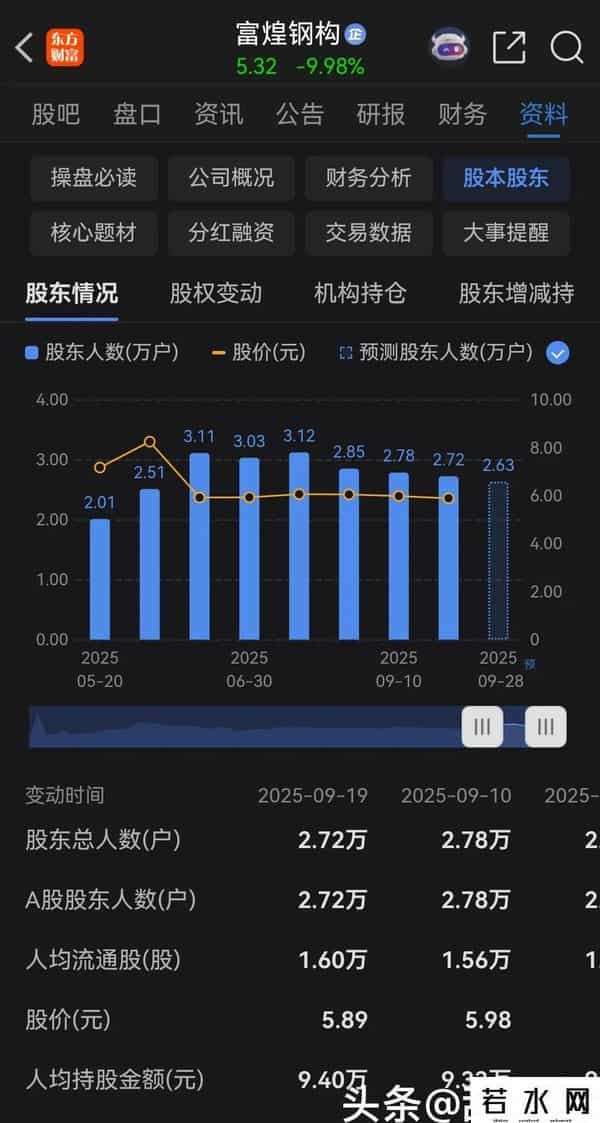Switch to the 机构持仓 sub-tab
This screenshot has height=1123, width=600.
tap(360, 293)
